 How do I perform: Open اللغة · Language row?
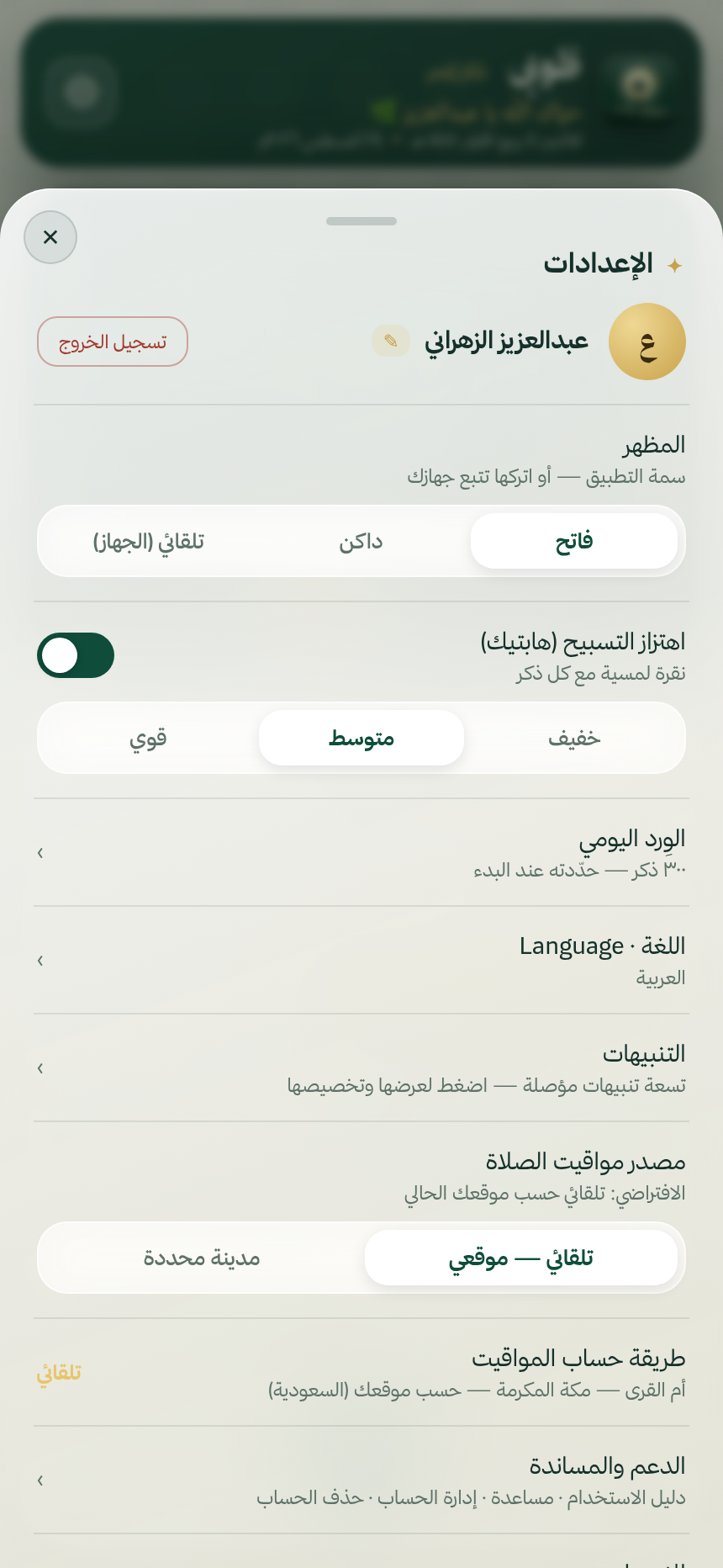coord(361,961)
